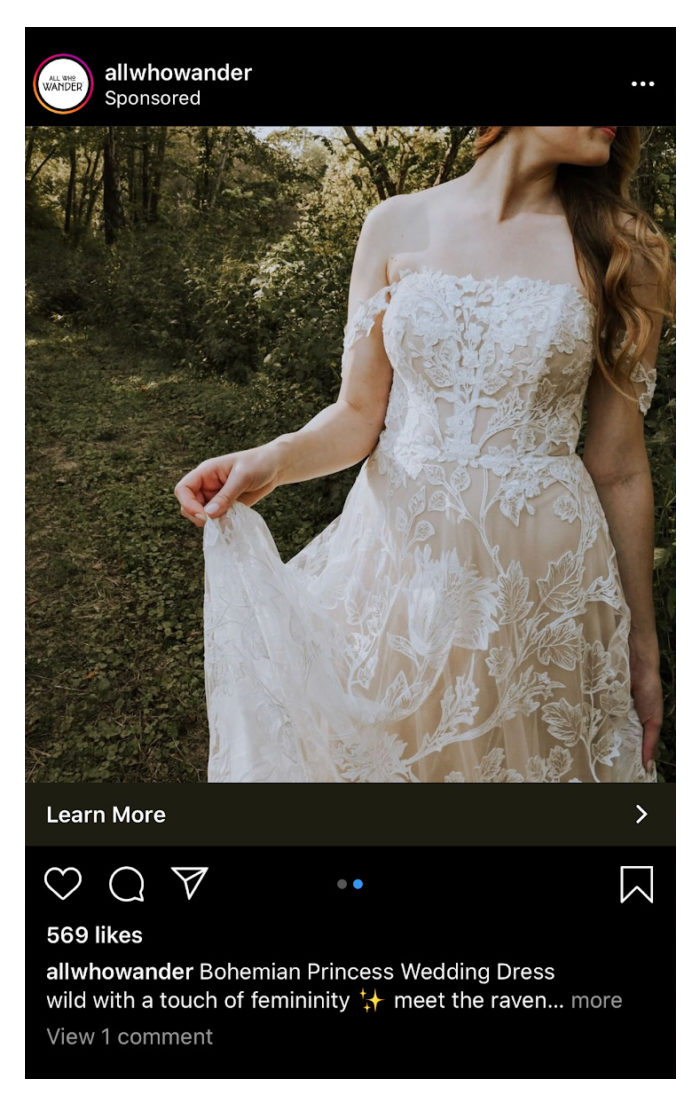The image size is (700, 1103).
Task: Bookmark the allwhowander post
Action: tap(636, 884)
